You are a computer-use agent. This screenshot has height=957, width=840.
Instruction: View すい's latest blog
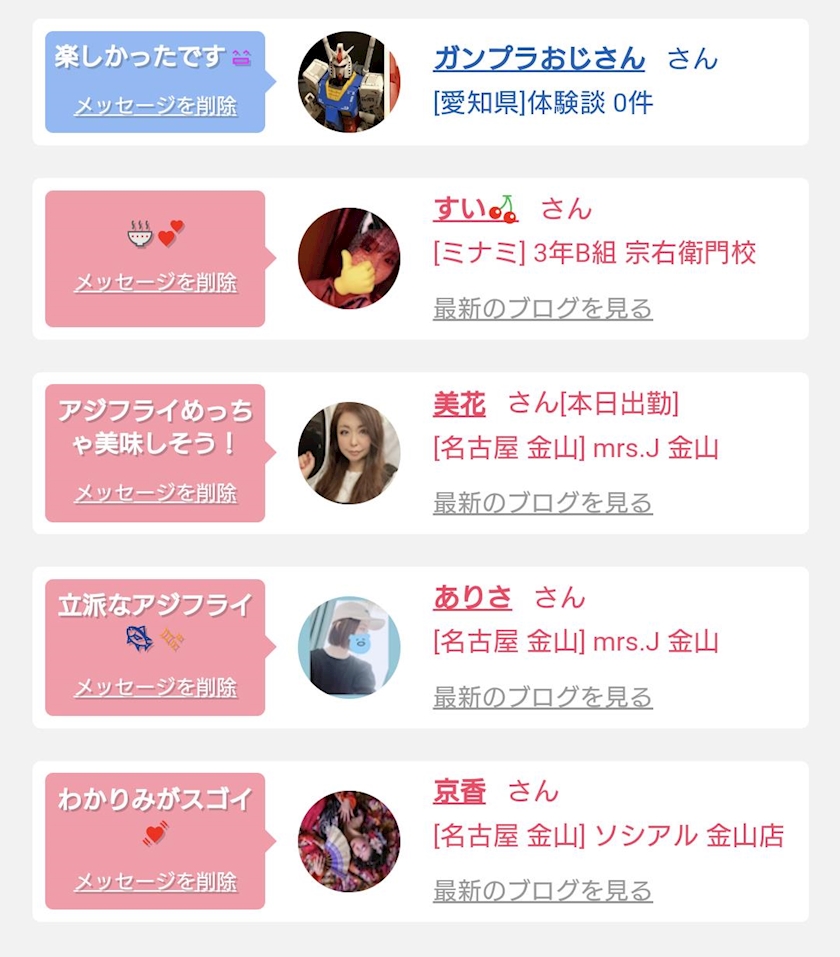click(543, 309)
